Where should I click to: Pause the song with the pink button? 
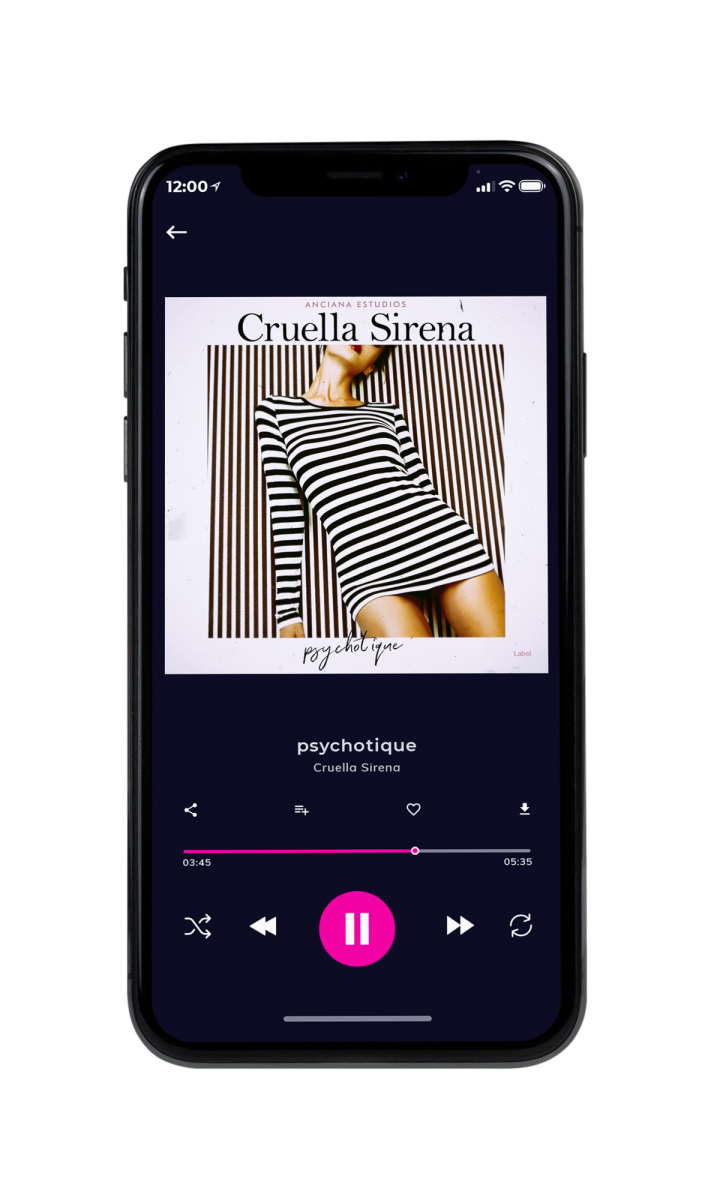[357, 928]
